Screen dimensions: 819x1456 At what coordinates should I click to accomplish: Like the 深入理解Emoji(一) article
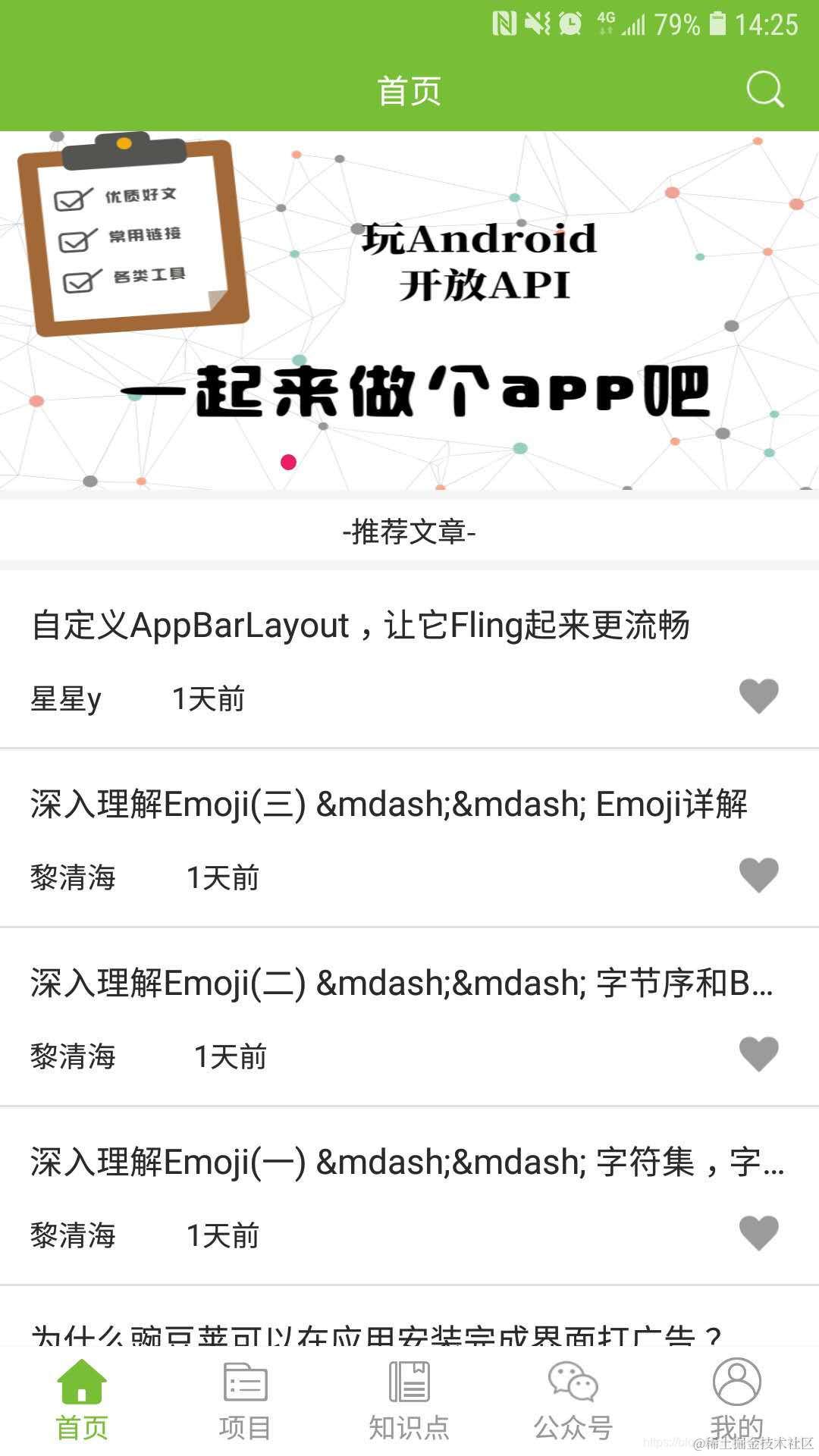(x=758, y=1233)
